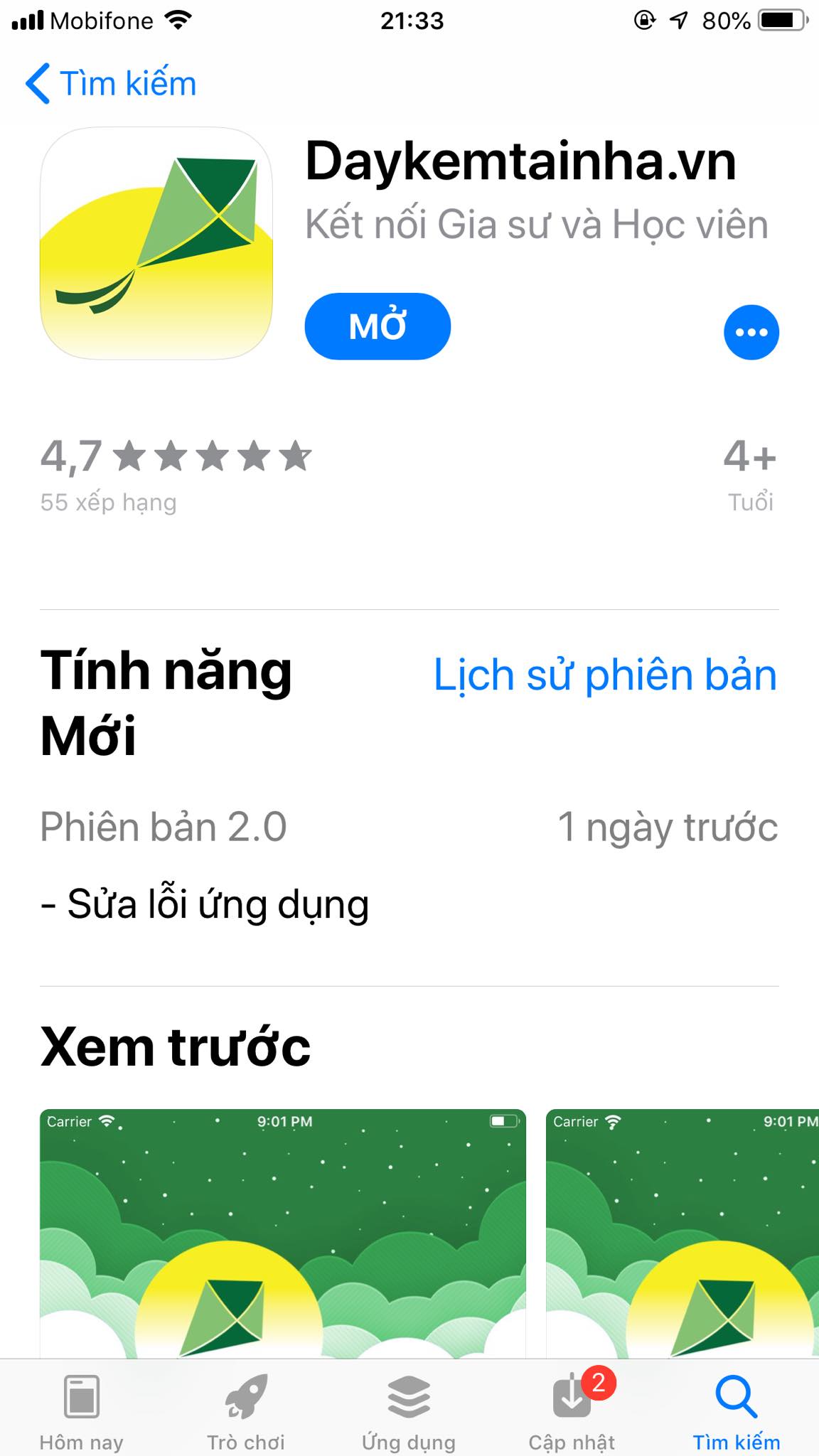Screen dimensions: 819x1456
Task: Open the second preview screenshot
Action: (x=682, y=1233)
